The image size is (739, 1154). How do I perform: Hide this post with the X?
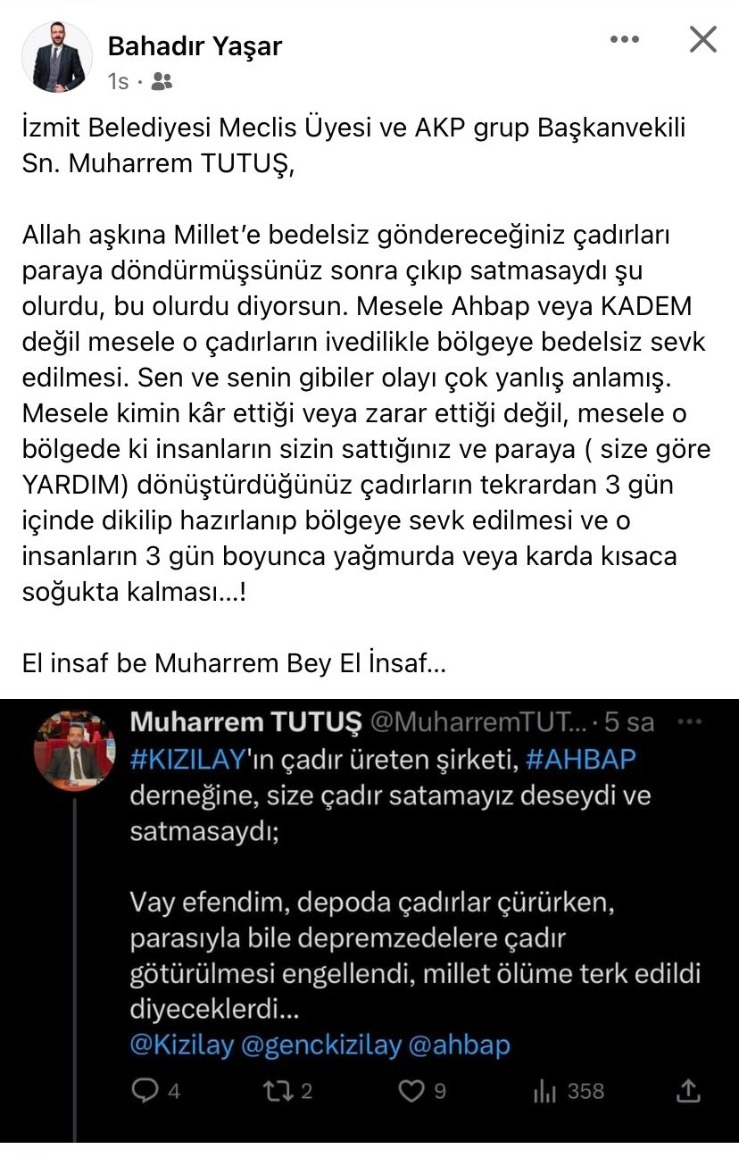point(703,40)
